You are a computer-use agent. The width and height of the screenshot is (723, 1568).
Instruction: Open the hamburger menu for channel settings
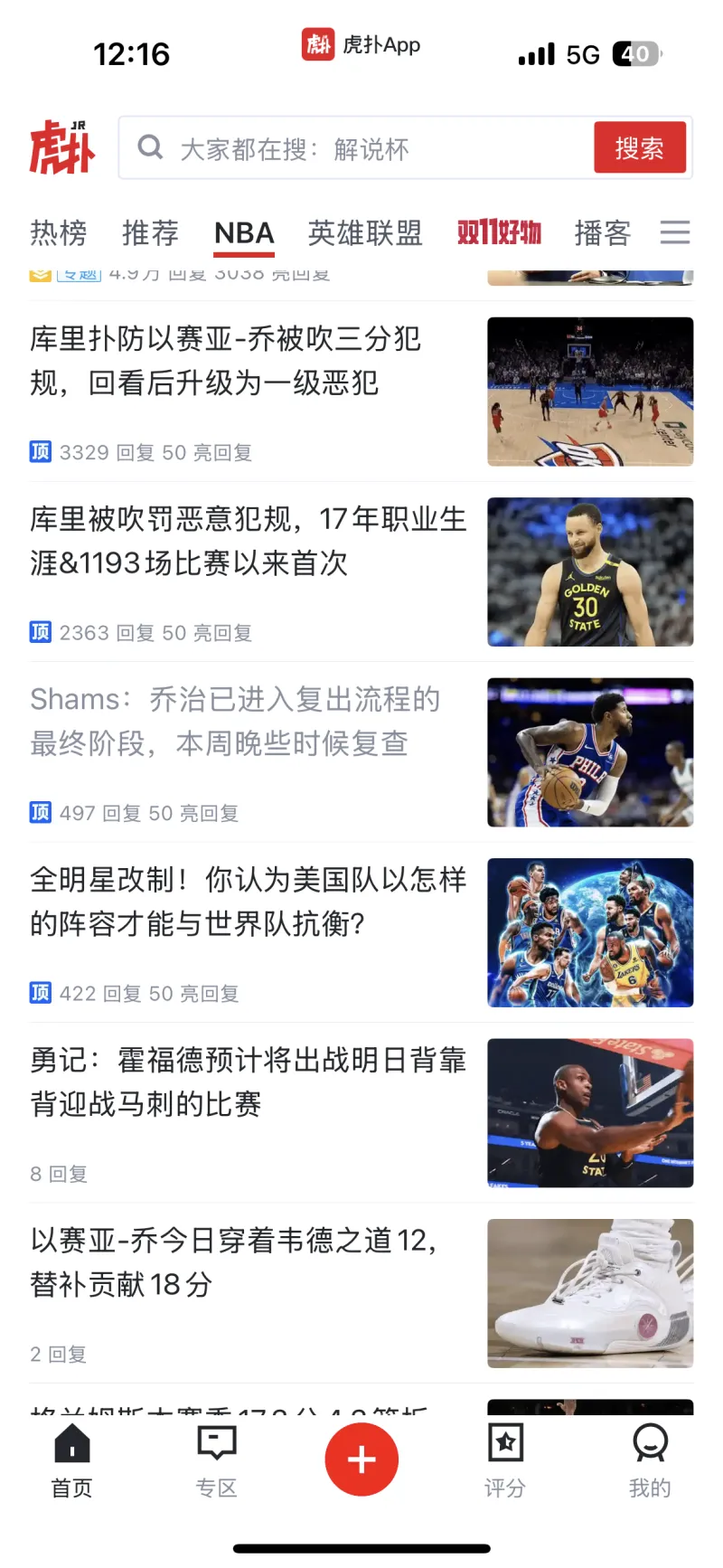pyautogui.click(x=674, y=232)
